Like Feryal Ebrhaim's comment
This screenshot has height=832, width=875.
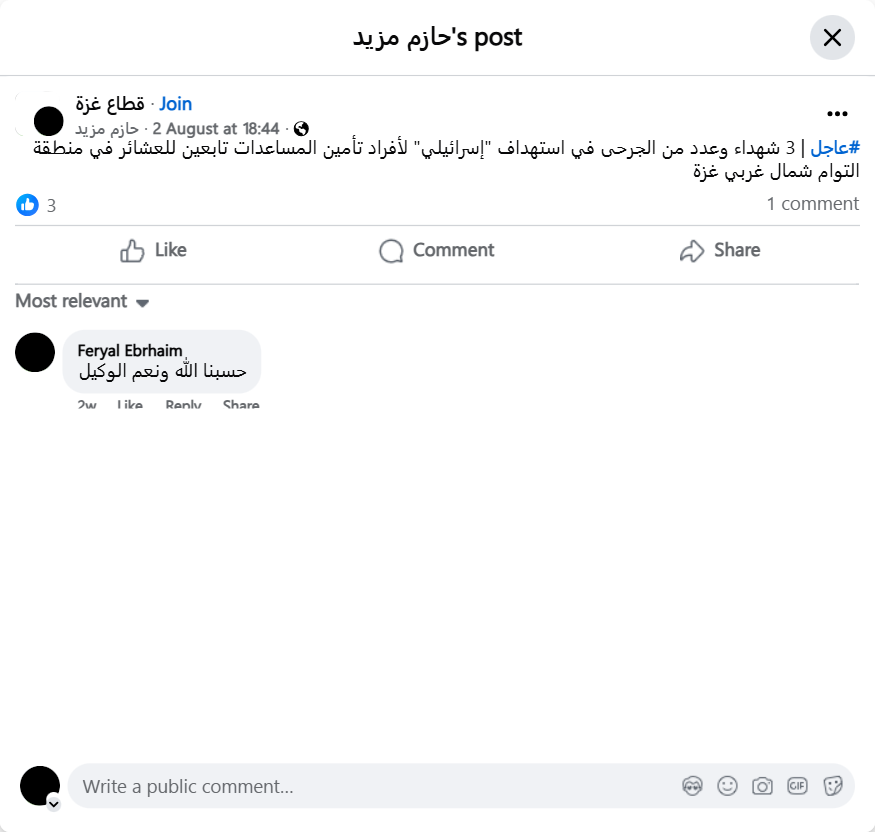coord(130,405)
